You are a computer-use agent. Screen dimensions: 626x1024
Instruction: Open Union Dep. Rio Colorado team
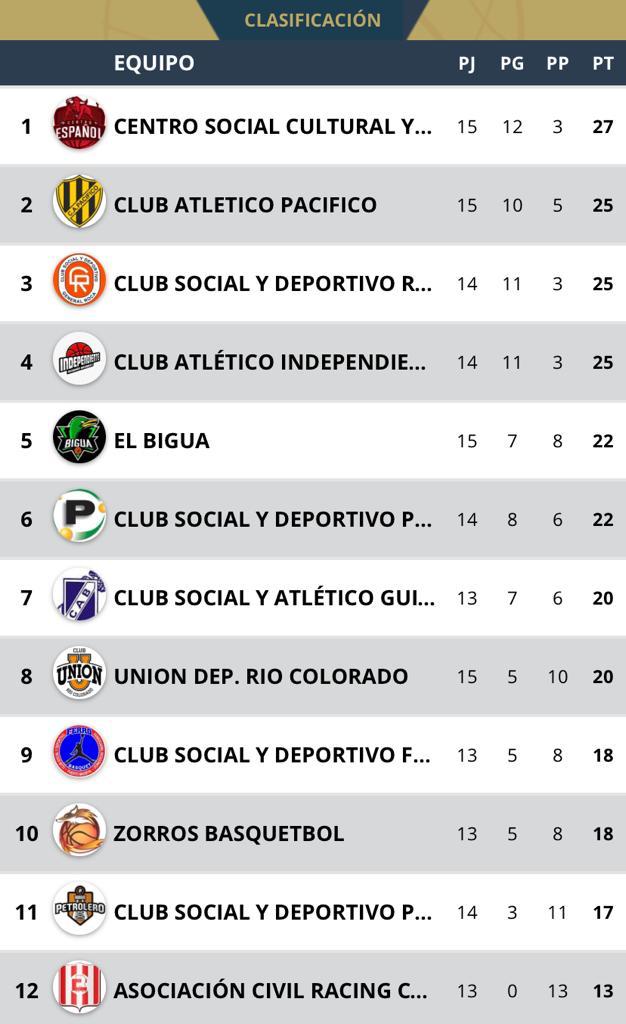(260, 676)
